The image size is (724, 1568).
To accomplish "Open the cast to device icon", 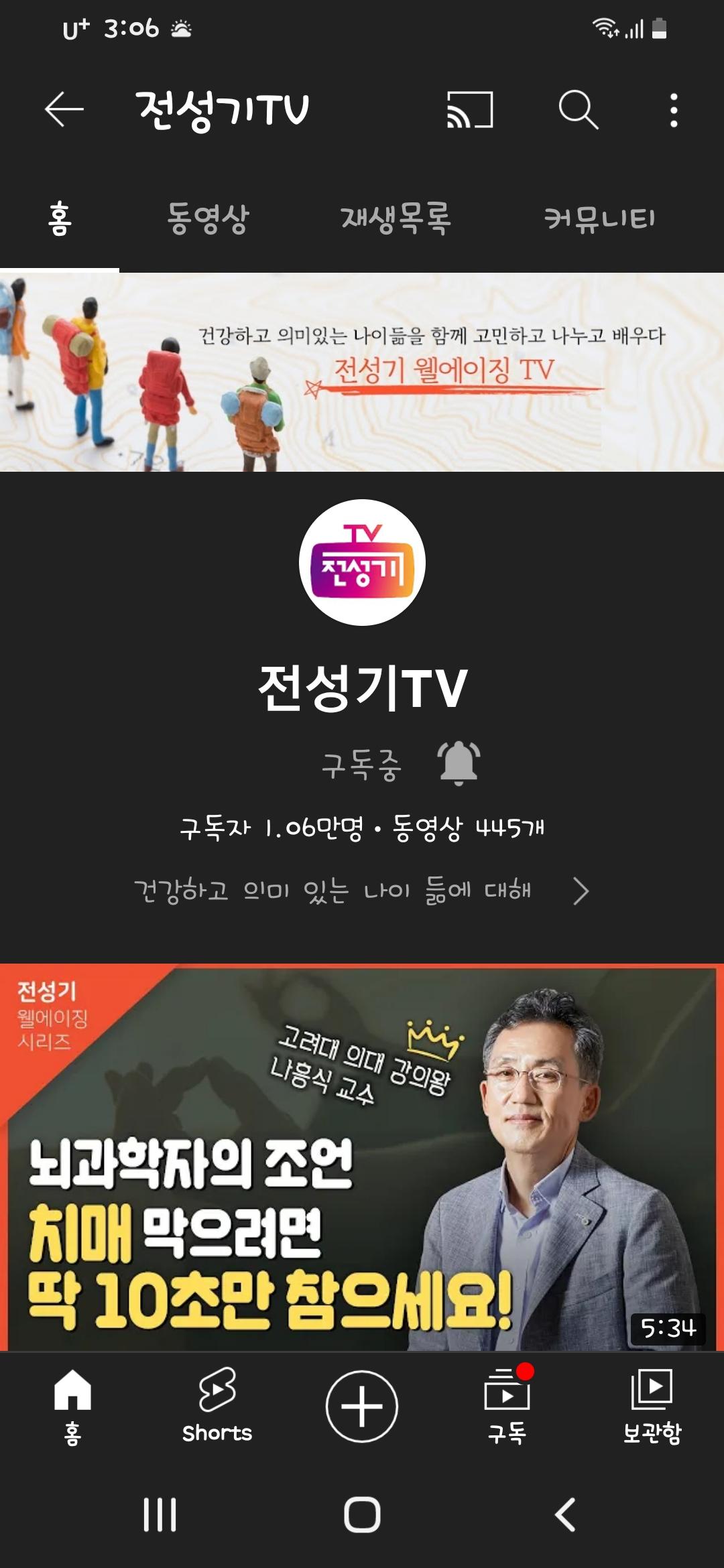I will tap(470, 109).
